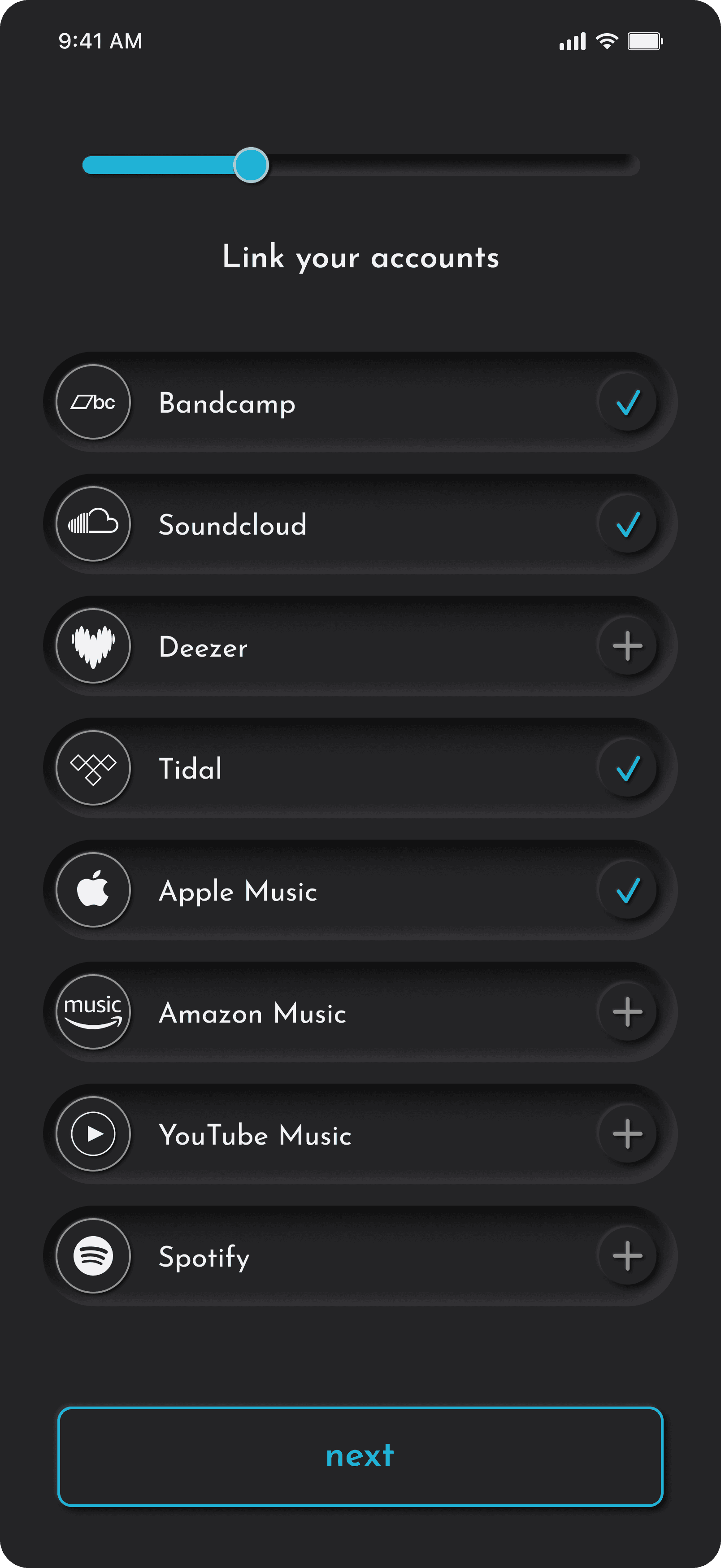The image size is (721, 1568).
Task: Continue with the next button
Action: pos(360,1456)
